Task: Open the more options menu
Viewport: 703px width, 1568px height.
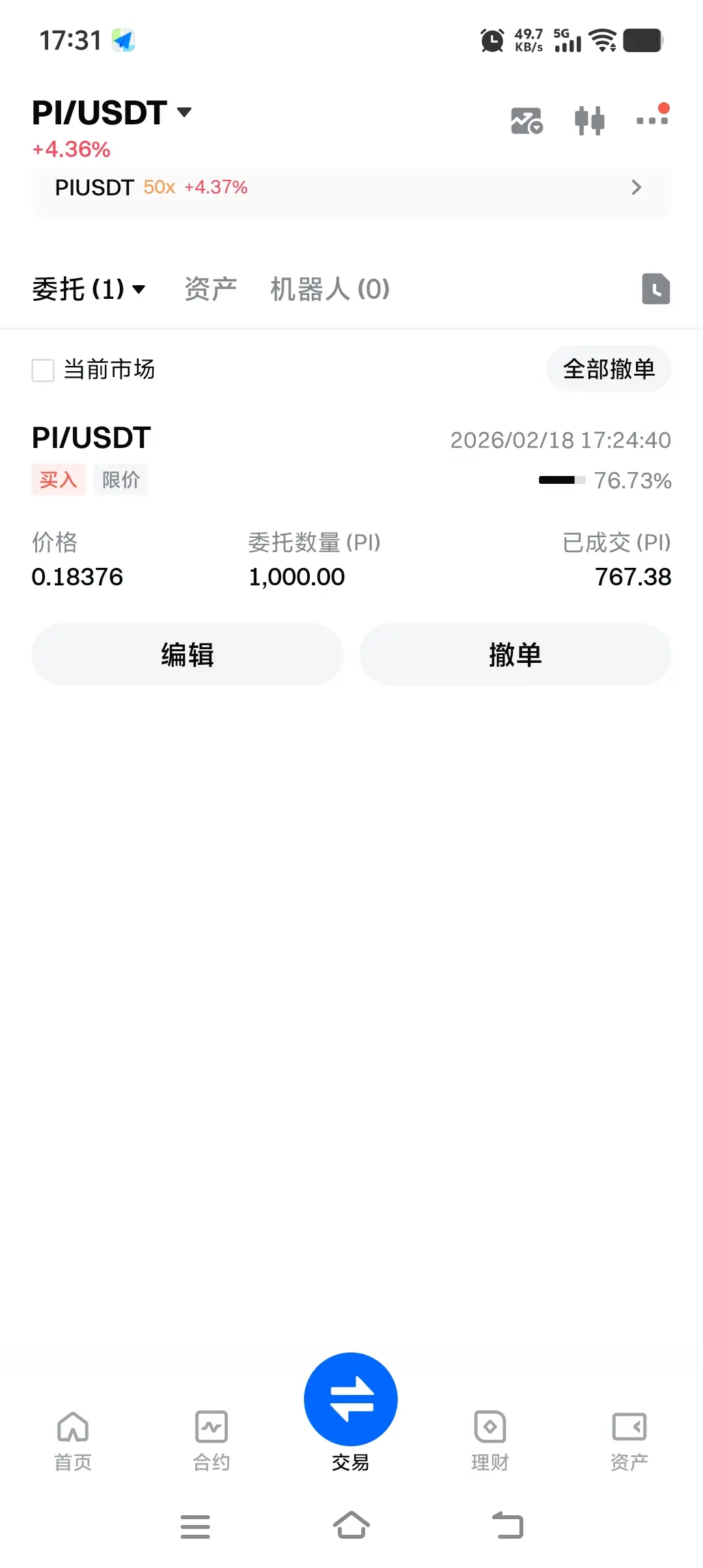Action: (x=652, y=120)
